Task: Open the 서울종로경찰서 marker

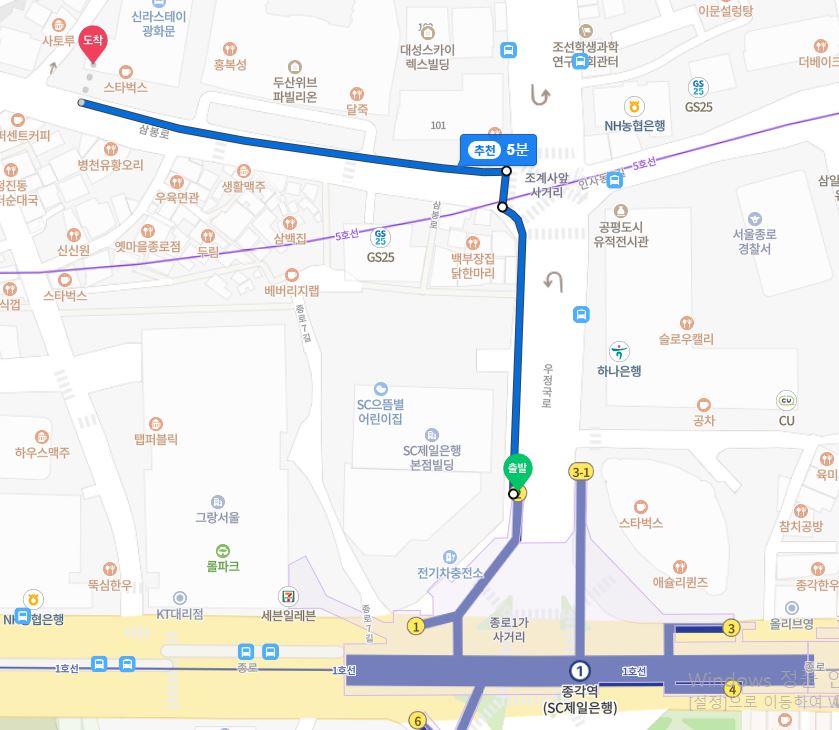Action: click(x=757, y=218)
